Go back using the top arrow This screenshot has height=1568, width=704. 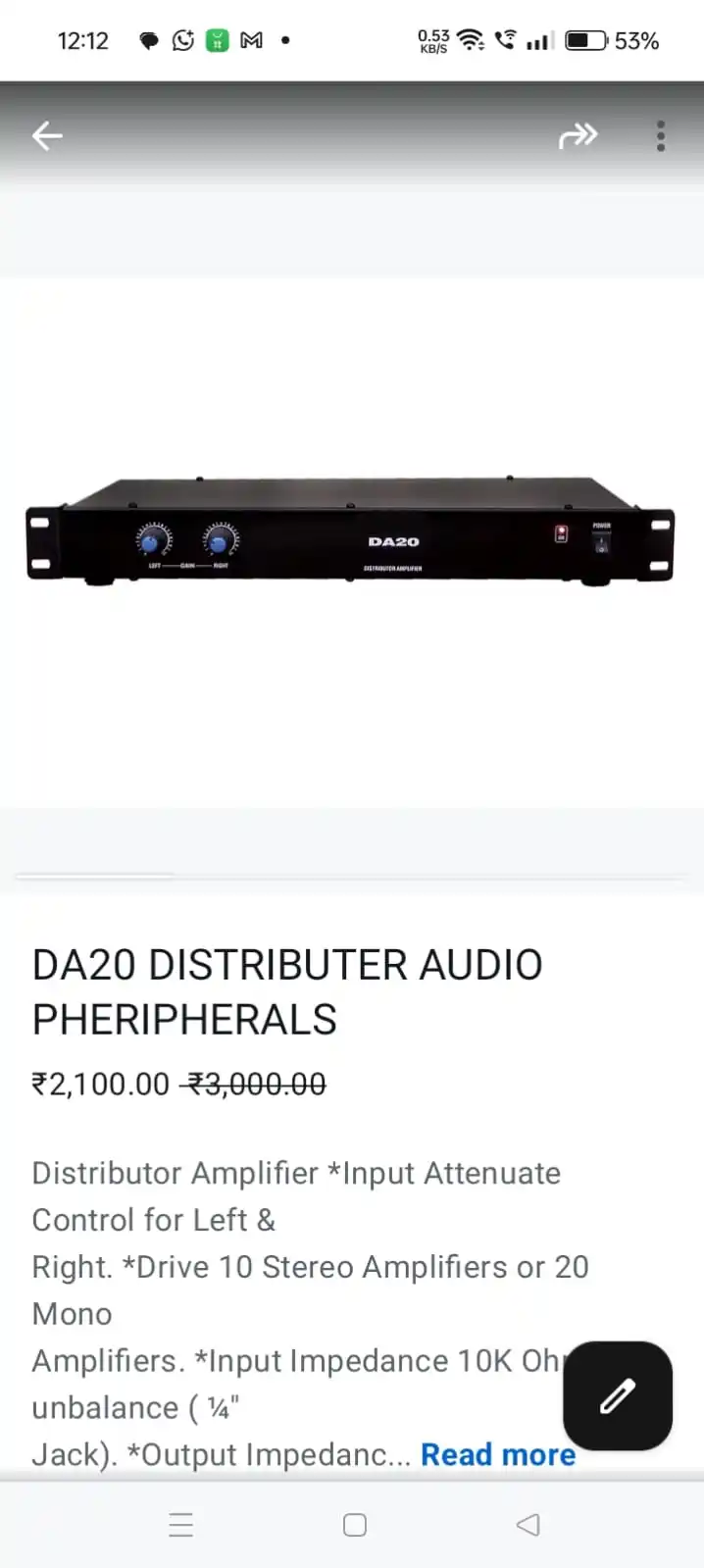tap(47, 135)
